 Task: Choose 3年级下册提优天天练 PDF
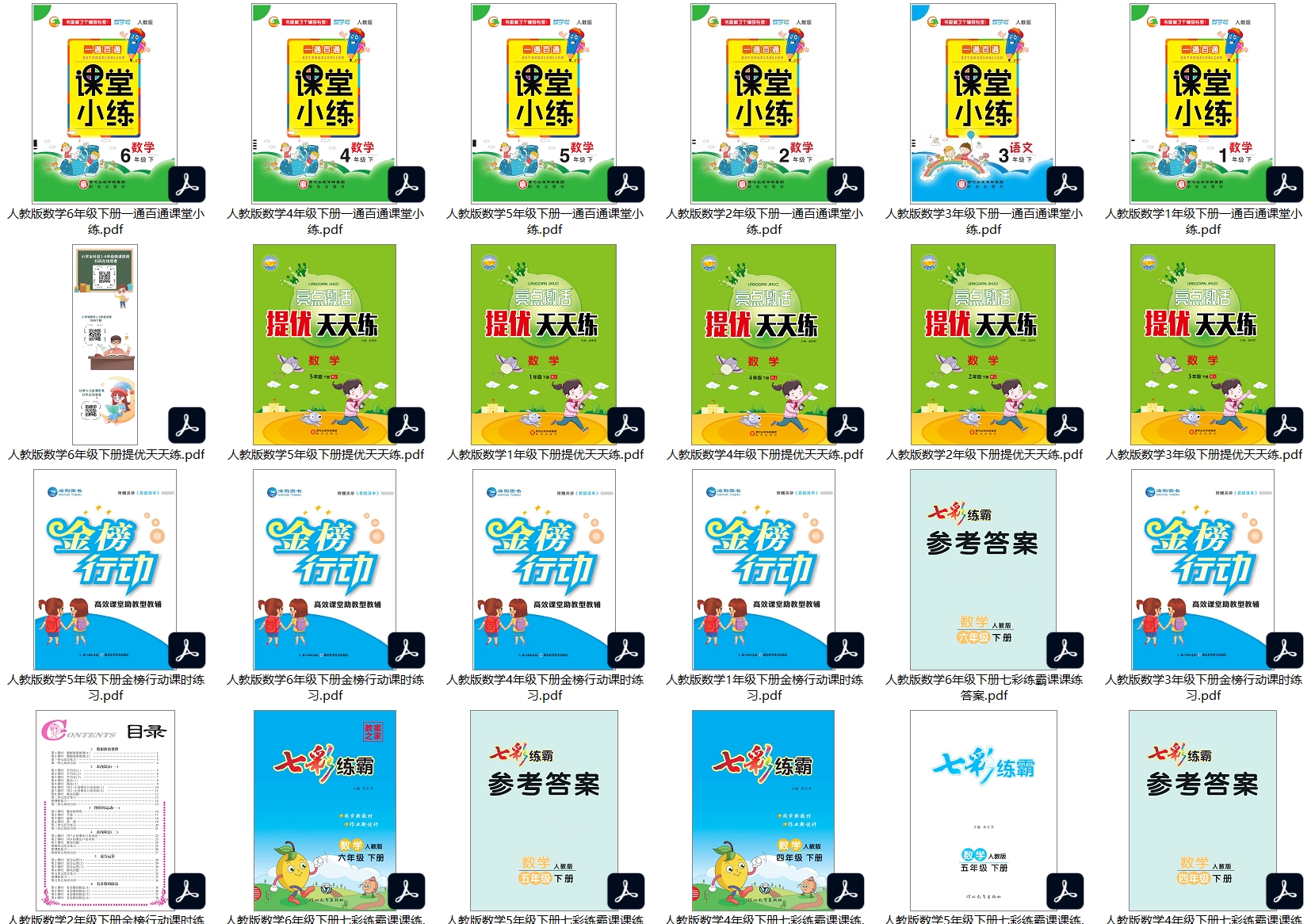tap(1202, 345)
